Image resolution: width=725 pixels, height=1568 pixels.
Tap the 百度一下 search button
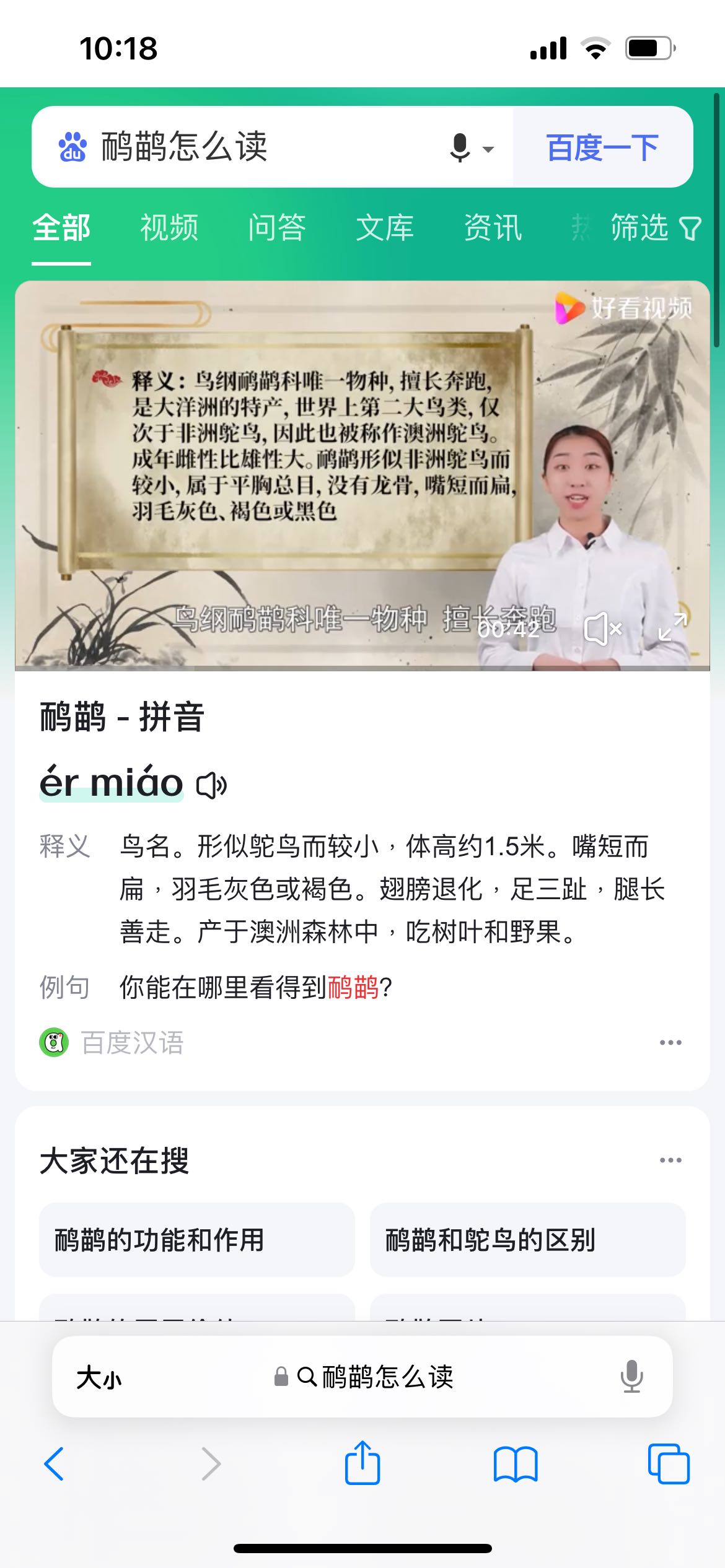[x=602, y=147]
